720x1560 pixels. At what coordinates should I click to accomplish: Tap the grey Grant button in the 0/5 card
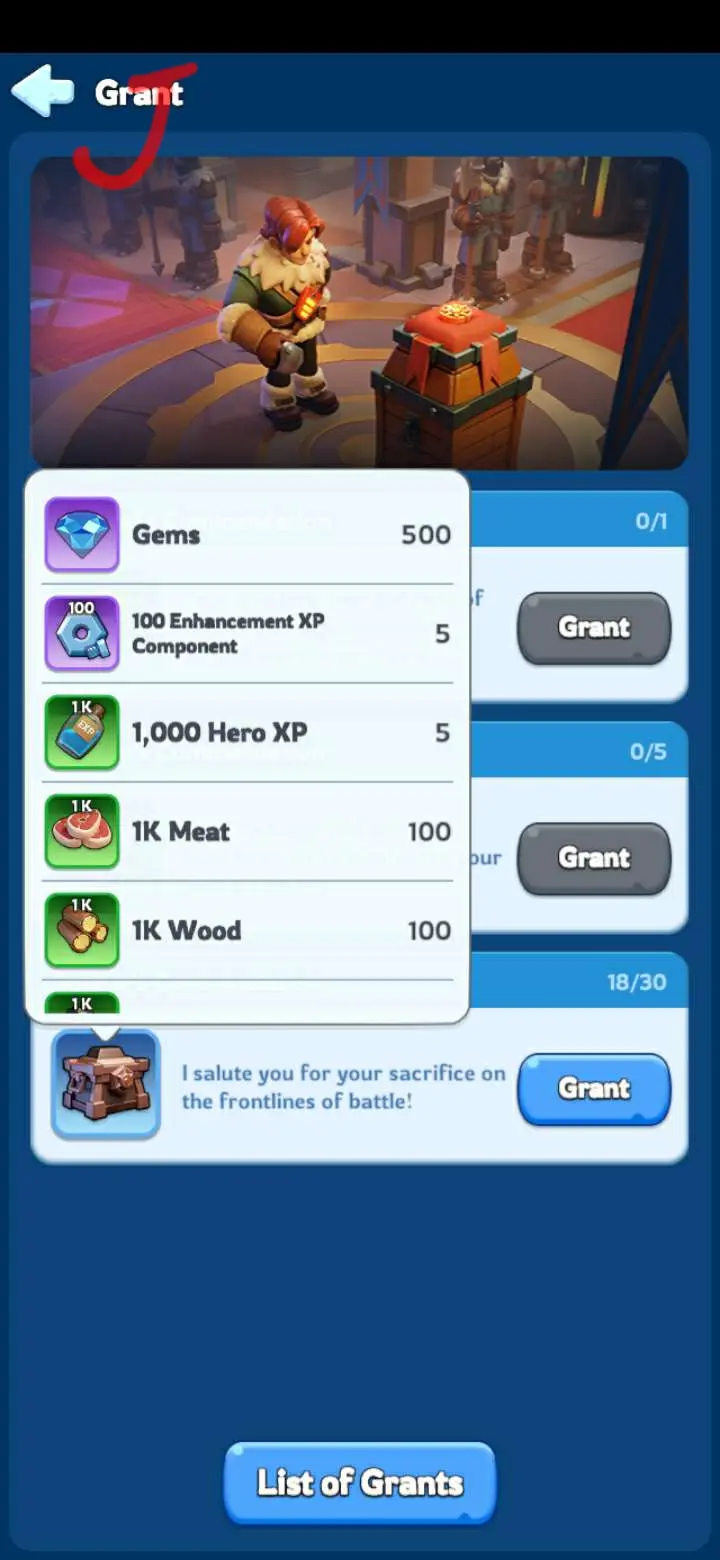594,858
